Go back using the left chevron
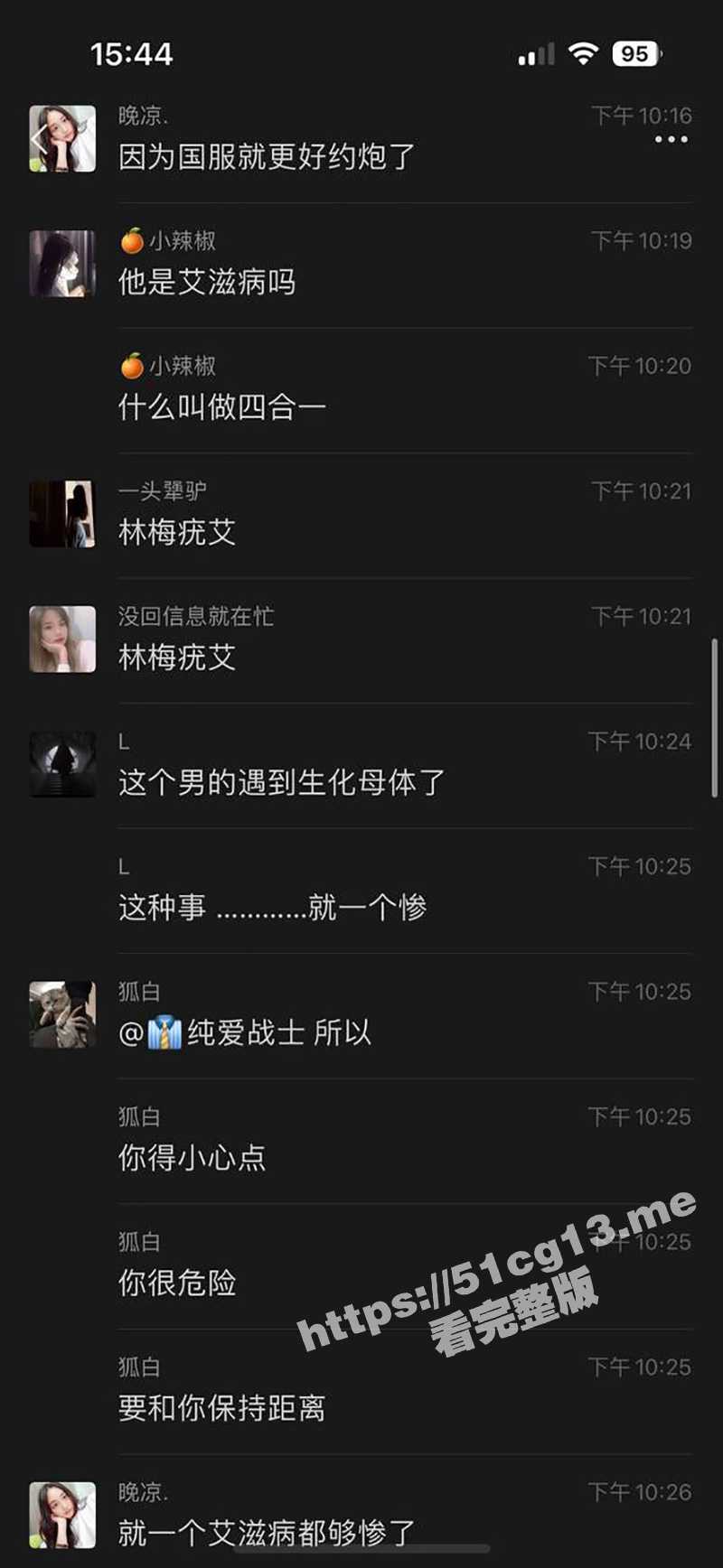Image resolution: width=723 pixels, height=1568 pixels. click(38, 139)
